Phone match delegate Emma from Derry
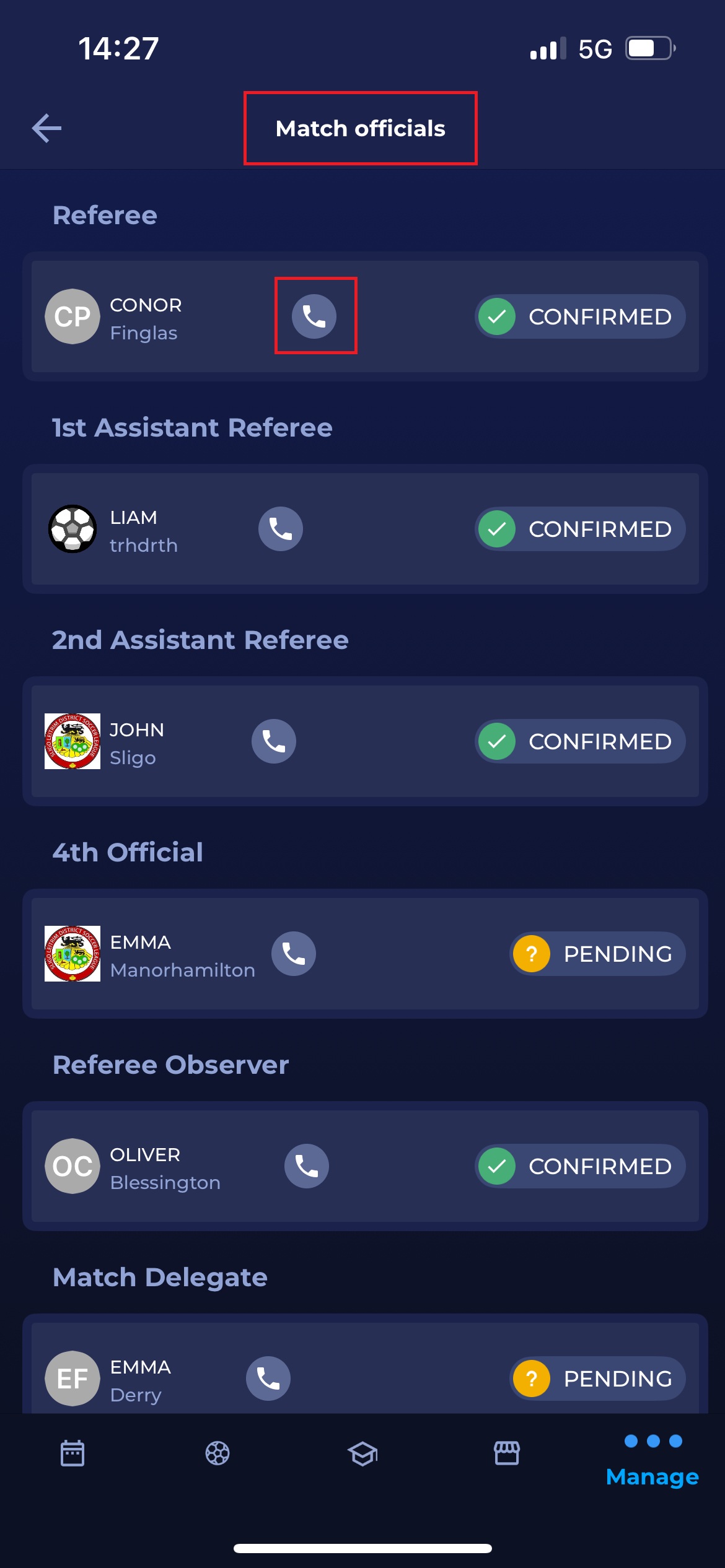725x1568 pixels. coord(268,1379)
